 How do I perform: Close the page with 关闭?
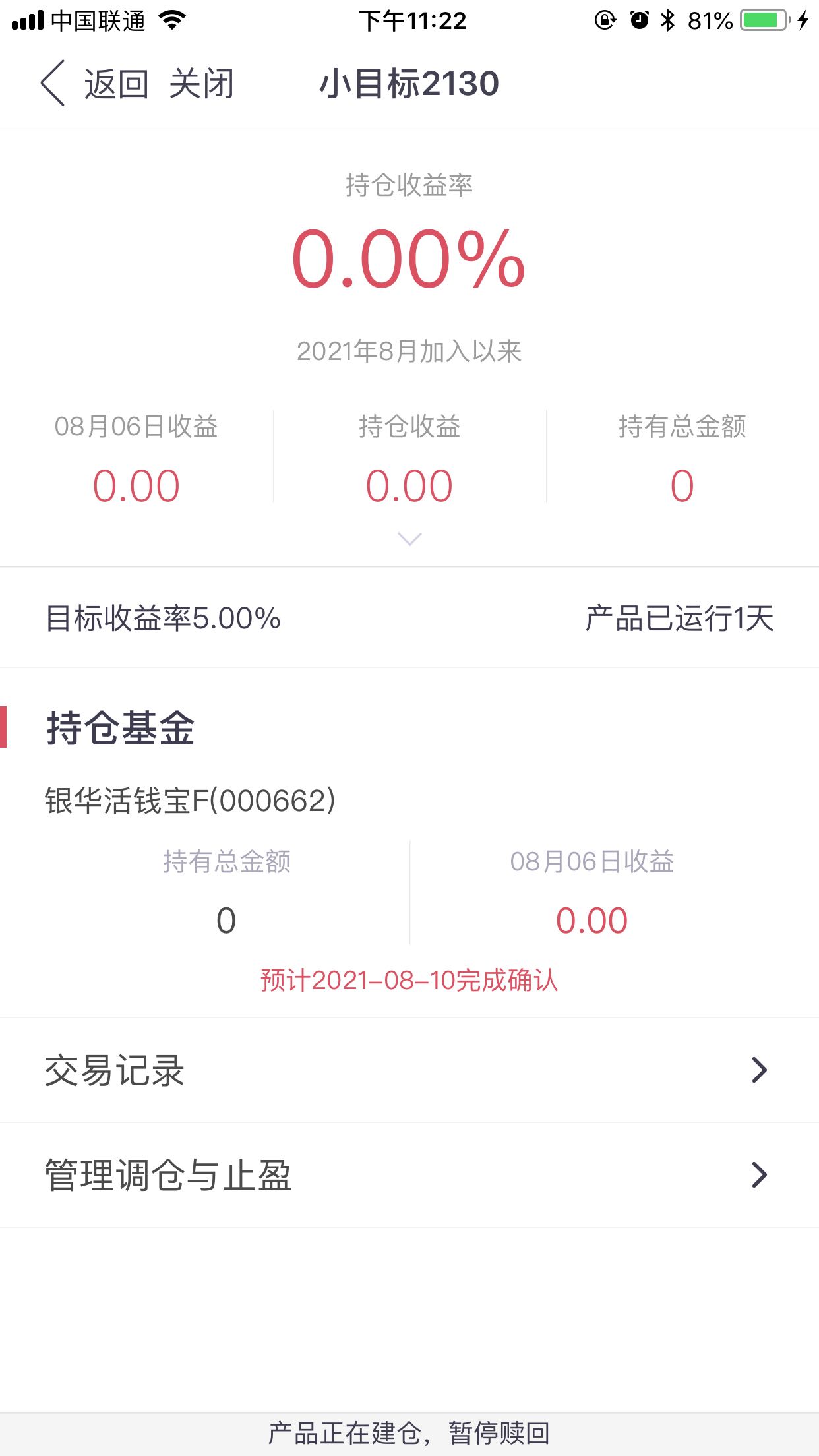pyautogui.click(x=202, y=84)
